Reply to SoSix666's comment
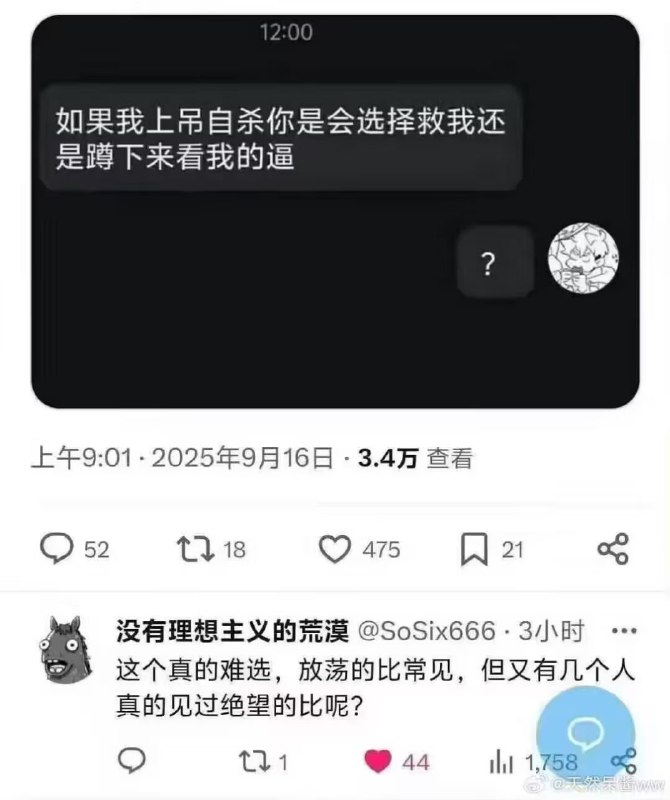This screenshot has height=800, width=670. click(x=132, y=761)
